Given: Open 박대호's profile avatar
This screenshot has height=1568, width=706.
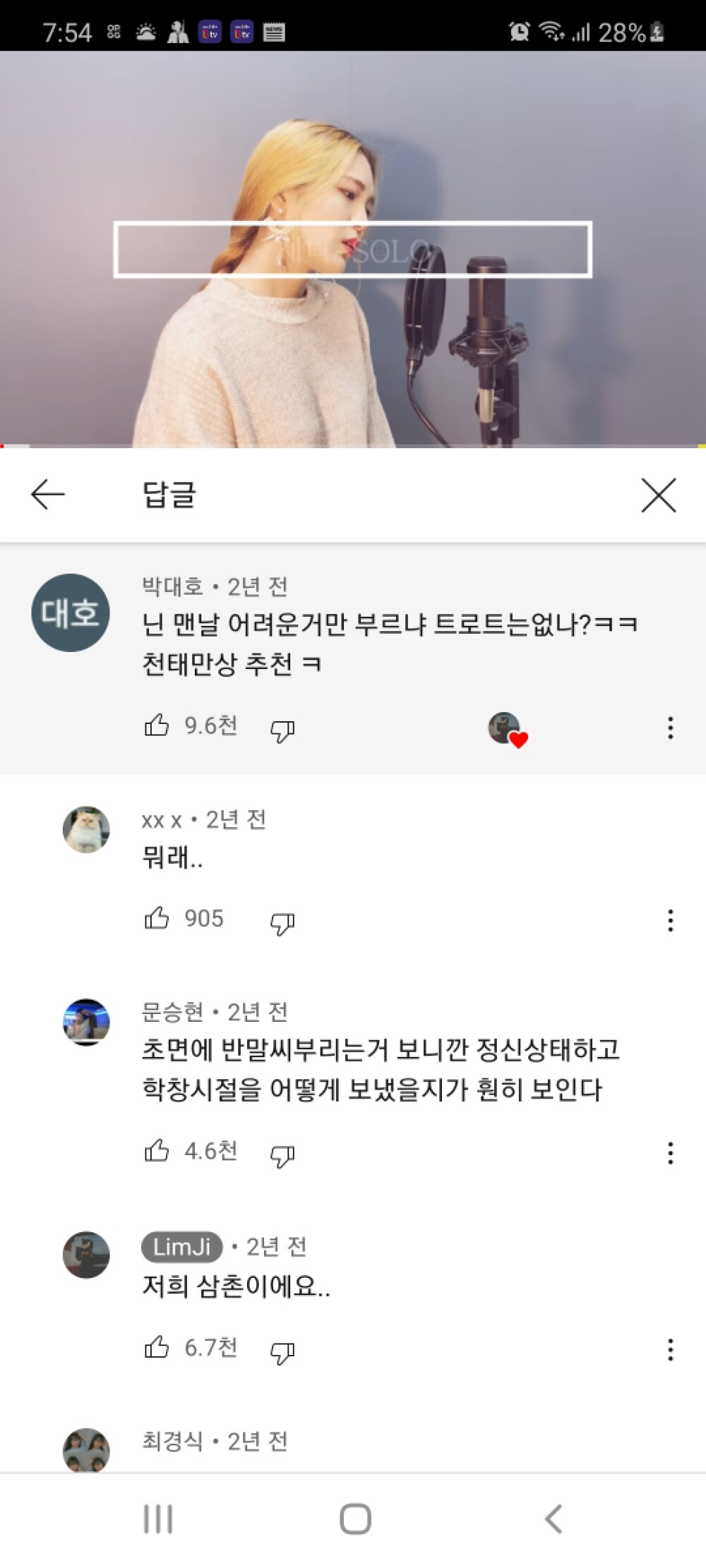Looking at the screenshot, I should (x=71, y=613).
